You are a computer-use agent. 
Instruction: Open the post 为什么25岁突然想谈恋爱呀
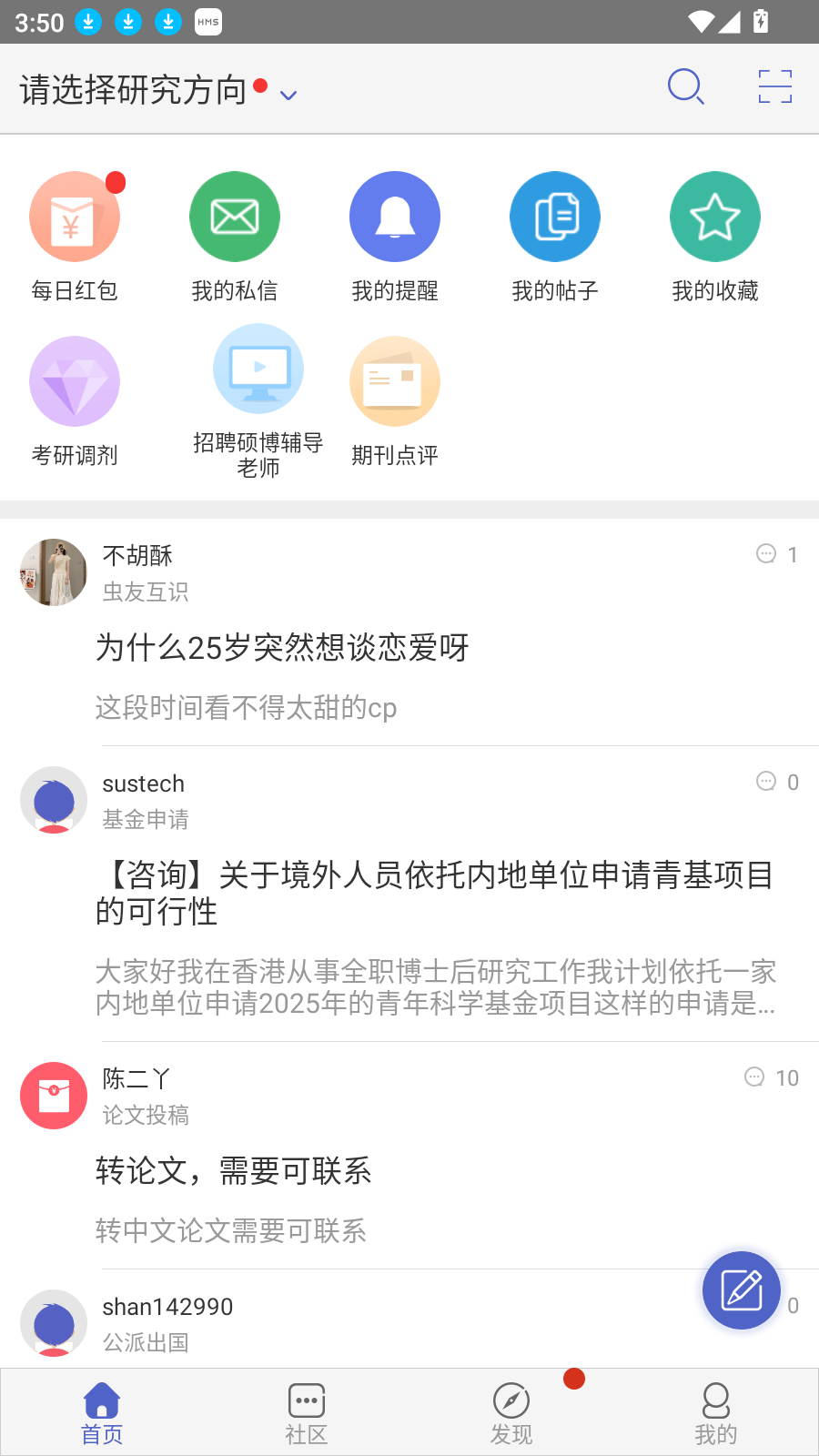(282, 648)
